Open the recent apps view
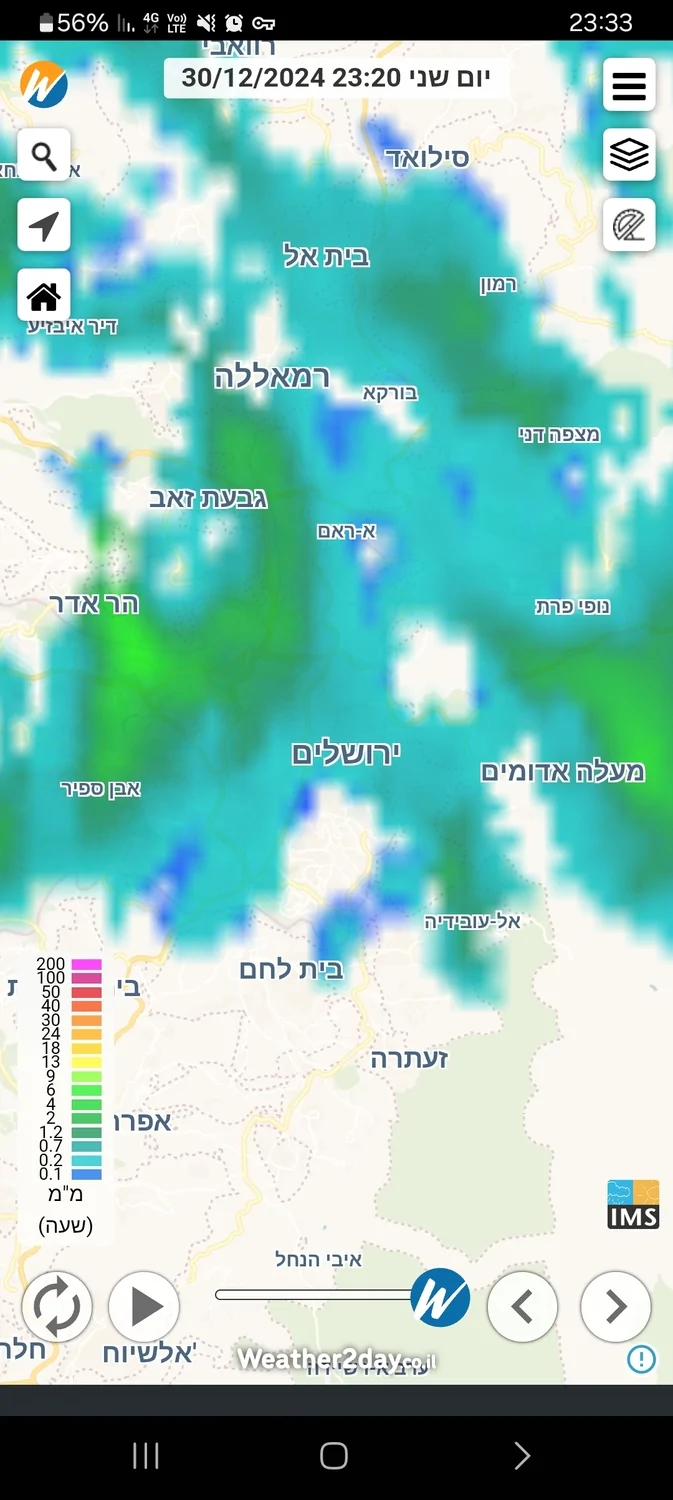This screenshot has width=673, height=1500. (146, 1456)
